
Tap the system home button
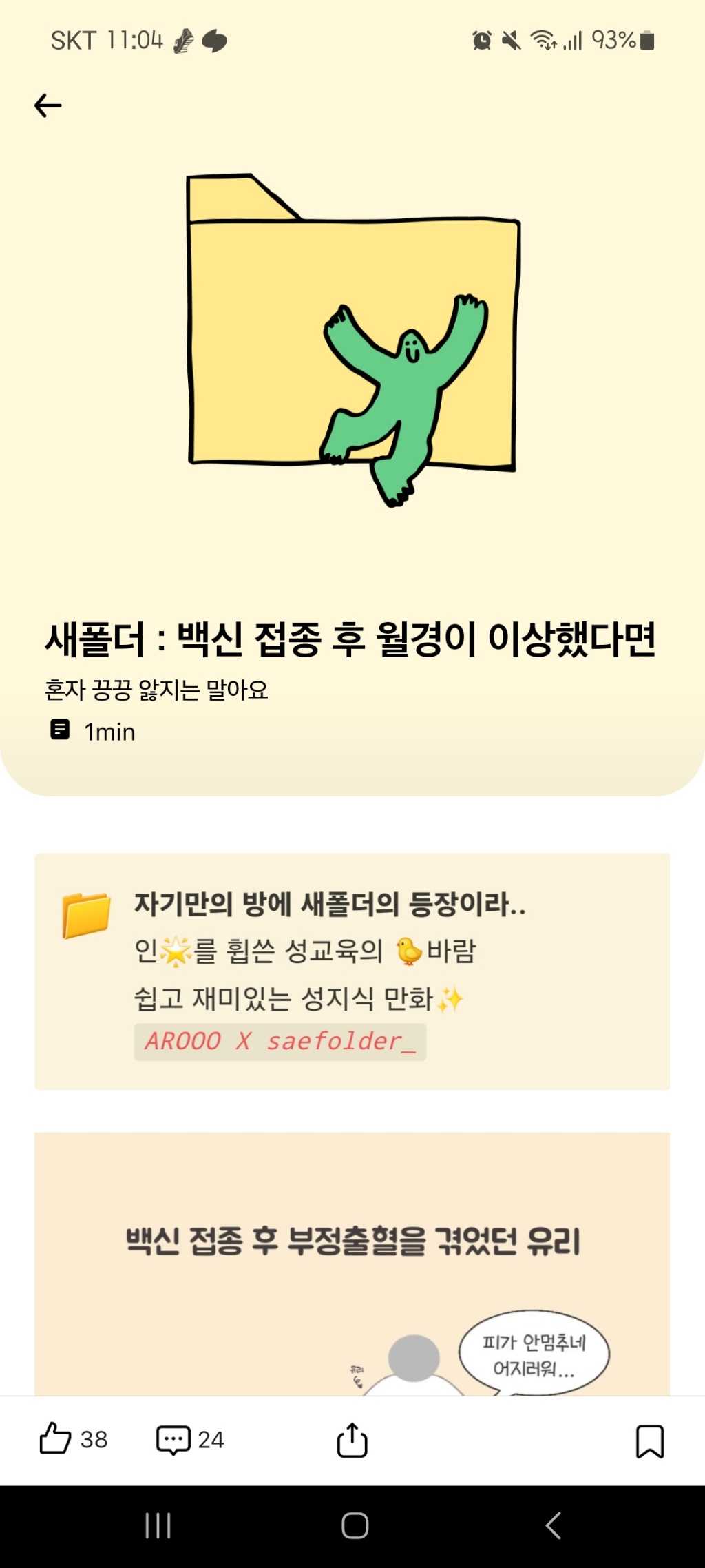(x=355, y=1525)
